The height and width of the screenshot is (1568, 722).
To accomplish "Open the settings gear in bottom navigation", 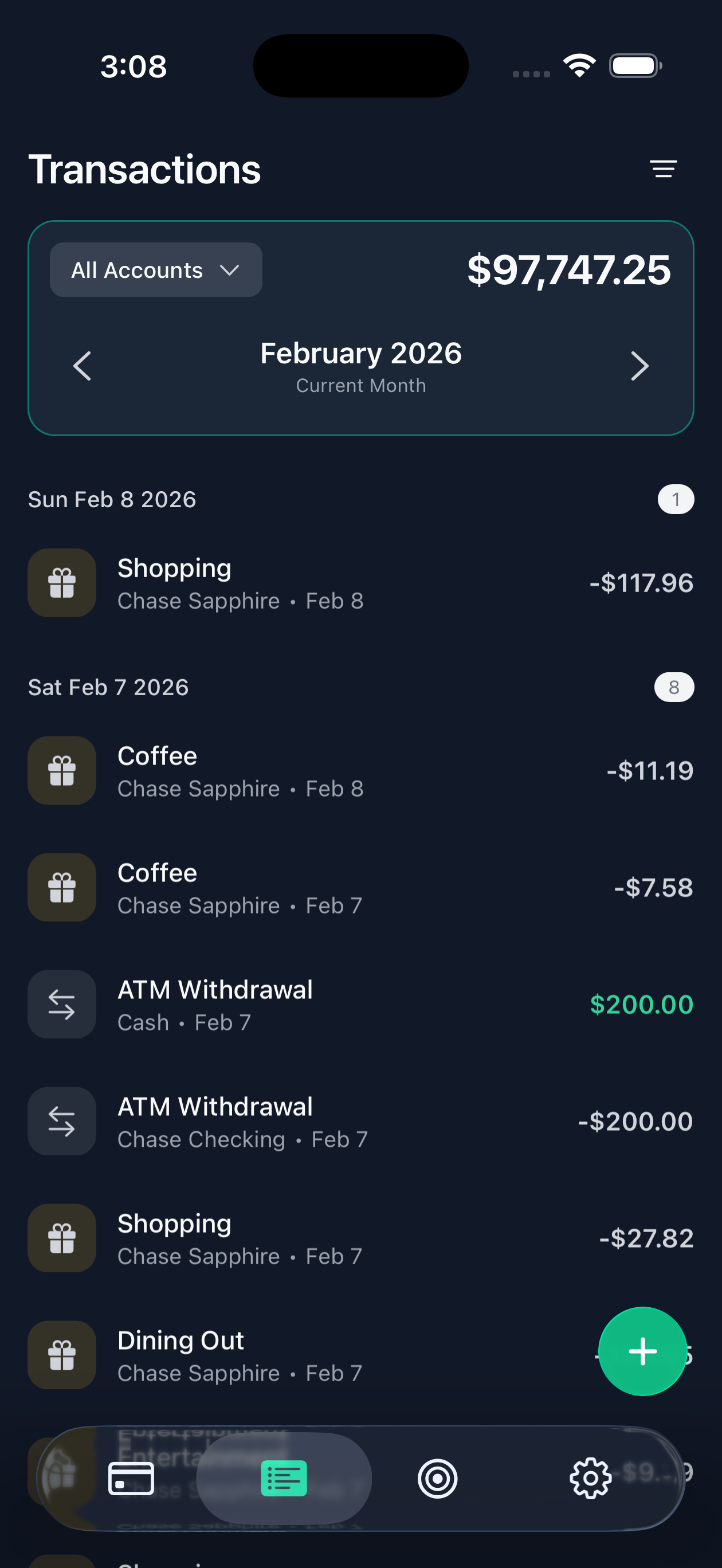I will (x=589, y=1478).
